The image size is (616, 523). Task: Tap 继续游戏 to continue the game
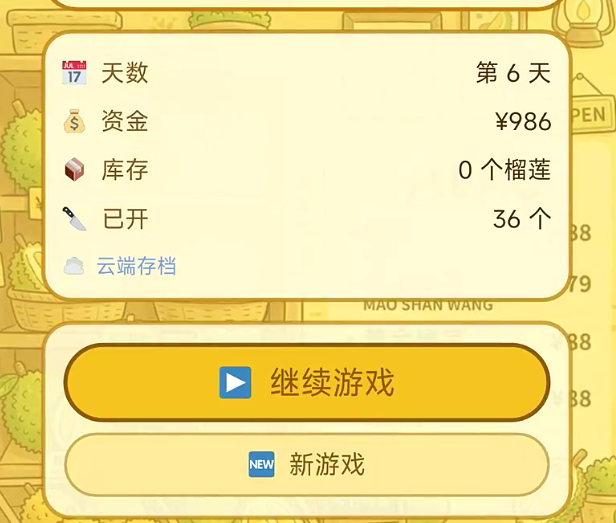pyautogui.click(x=307, y=383)
